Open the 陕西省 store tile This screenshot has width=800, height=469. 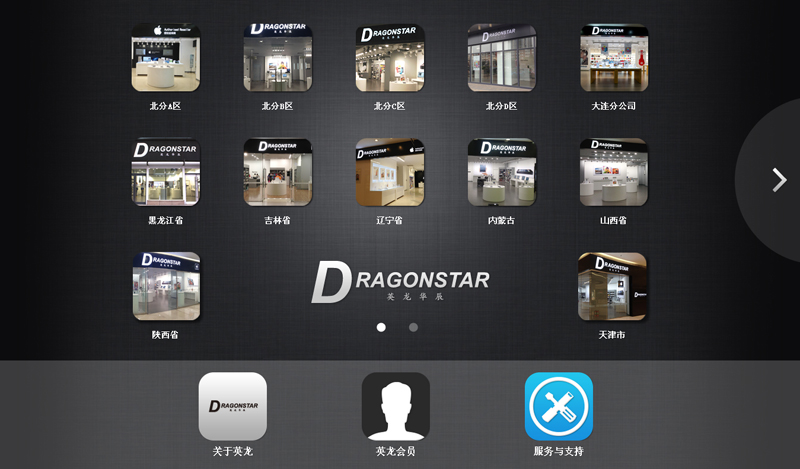[165, 286]
